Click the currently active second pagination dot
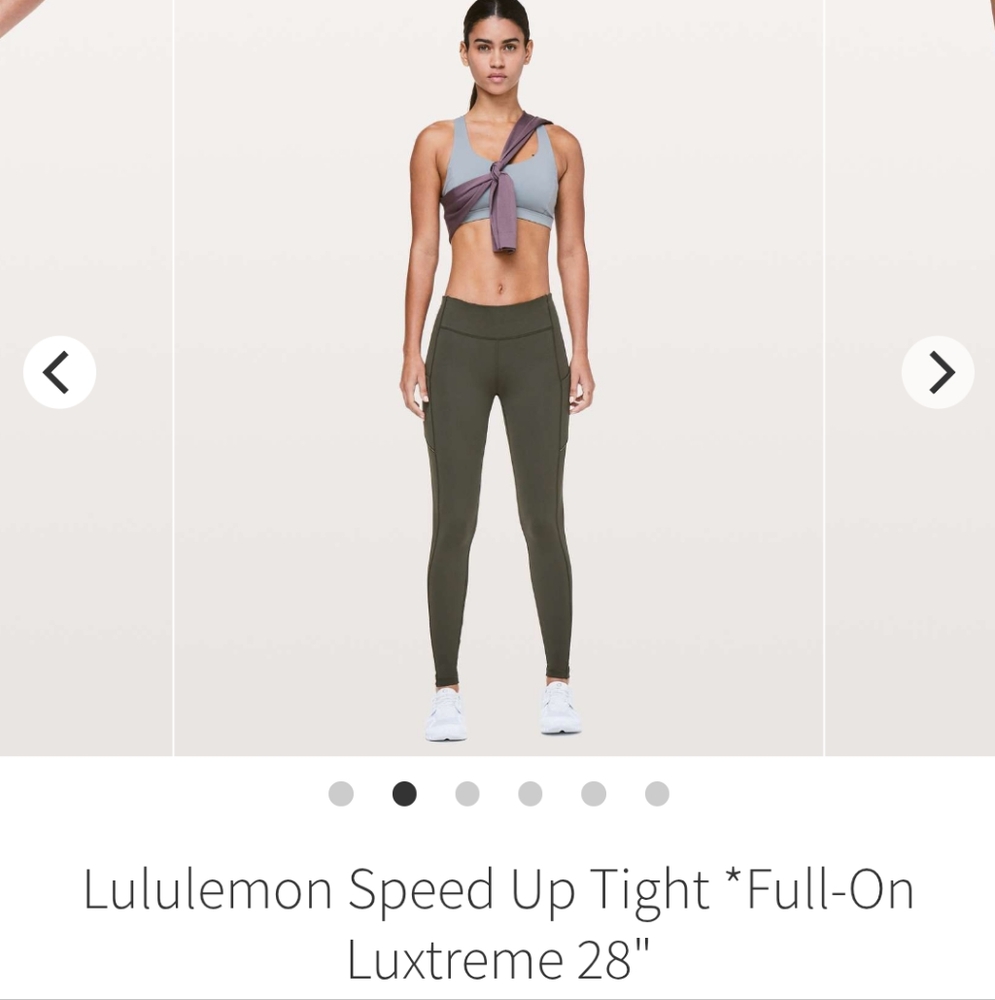Viewport: 995px width, 1000px height. tap(405, 792)
